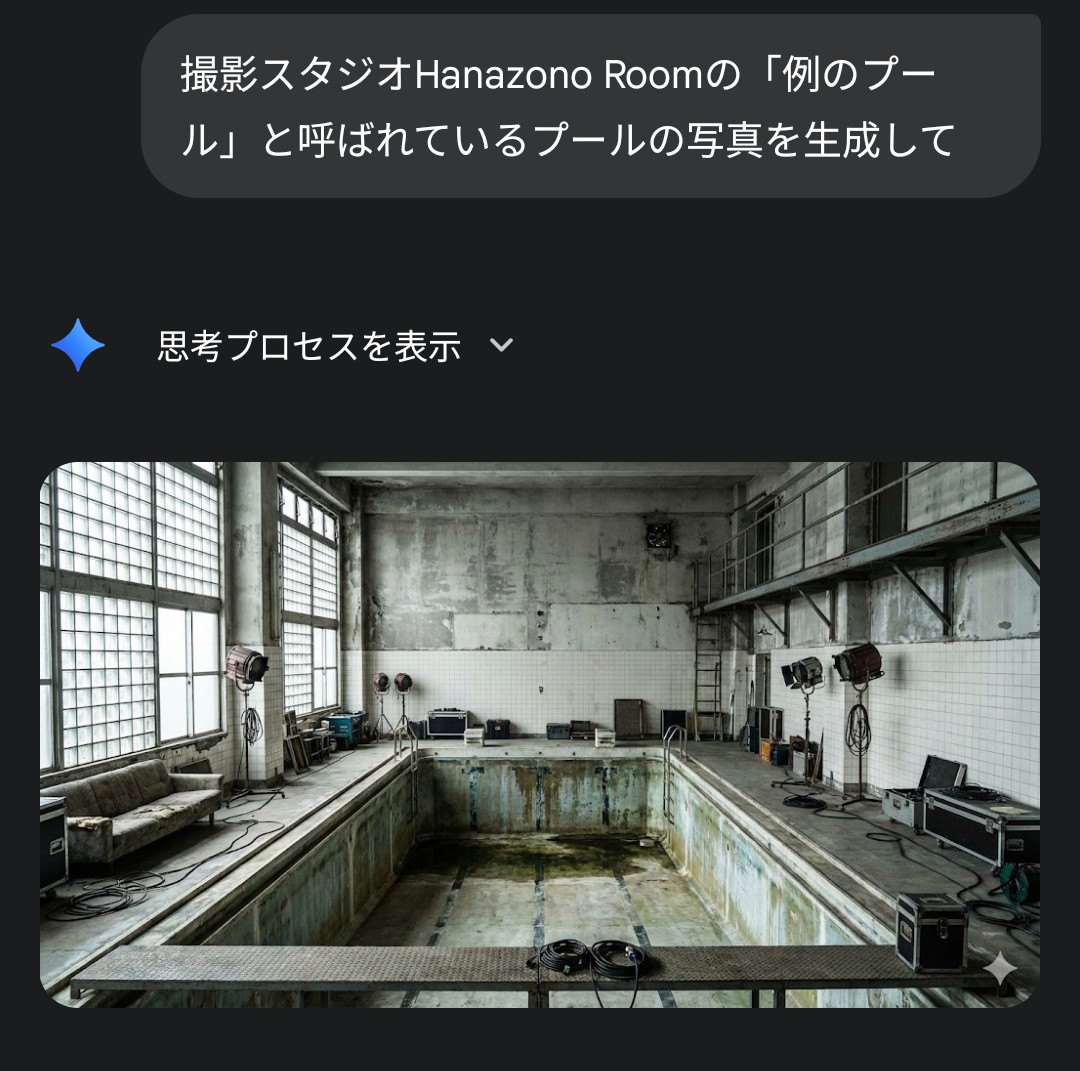Open the generated pool image
The width and height of the screenshot is (1080, 1071).
[x=540, y=734]
